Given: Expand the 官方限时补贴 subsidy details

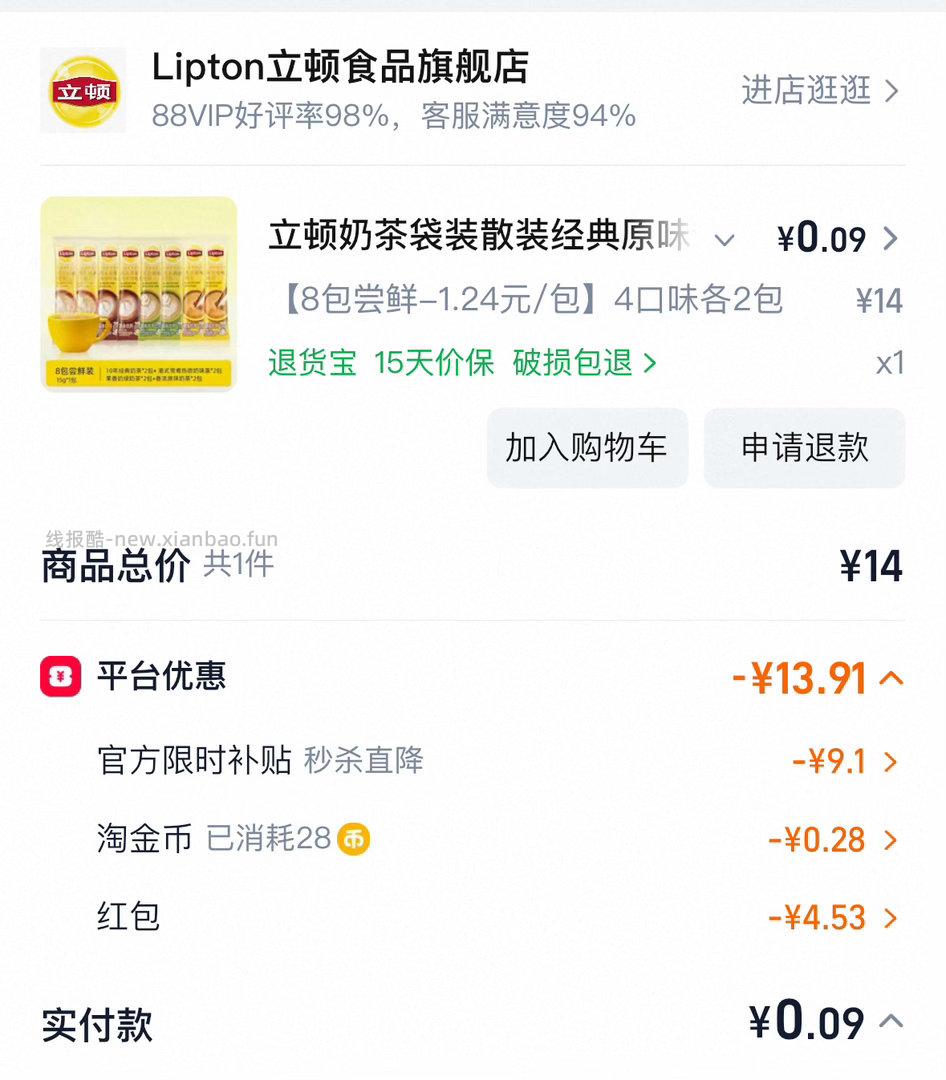Looking at the screenshot, I should [887, 762].
